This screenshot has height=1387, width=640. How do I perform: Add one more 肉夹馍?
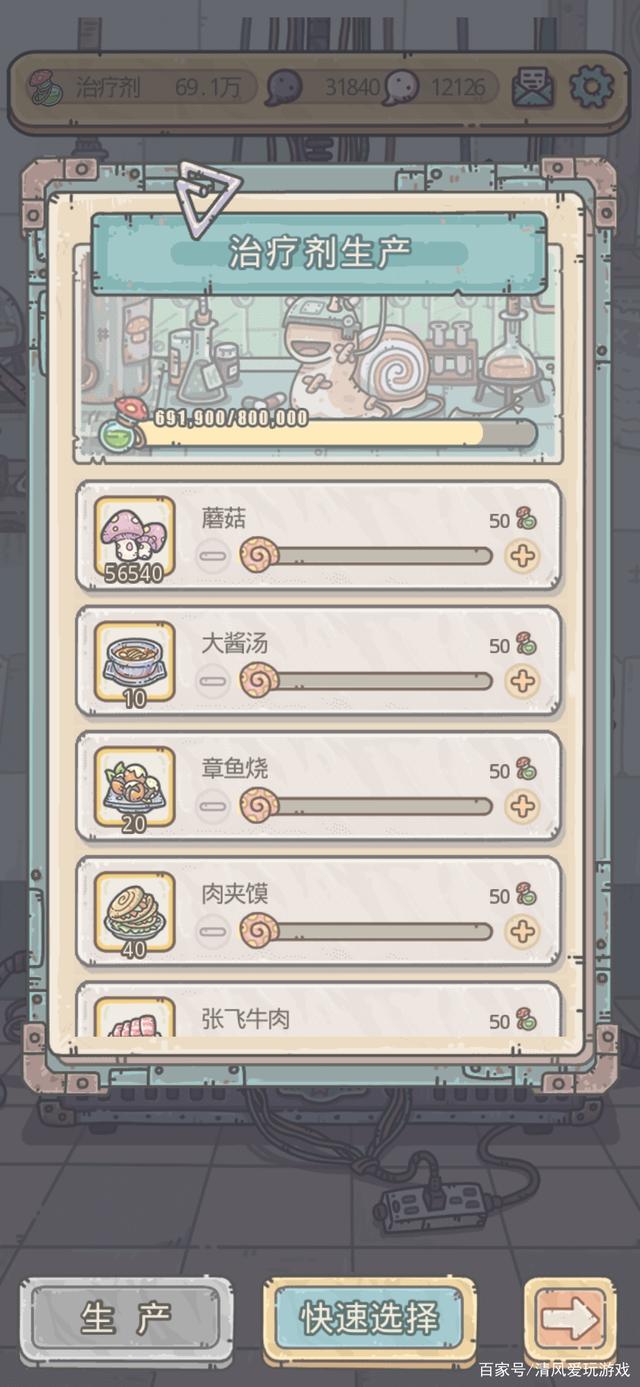pyautogui.click(x=522, y=932)
